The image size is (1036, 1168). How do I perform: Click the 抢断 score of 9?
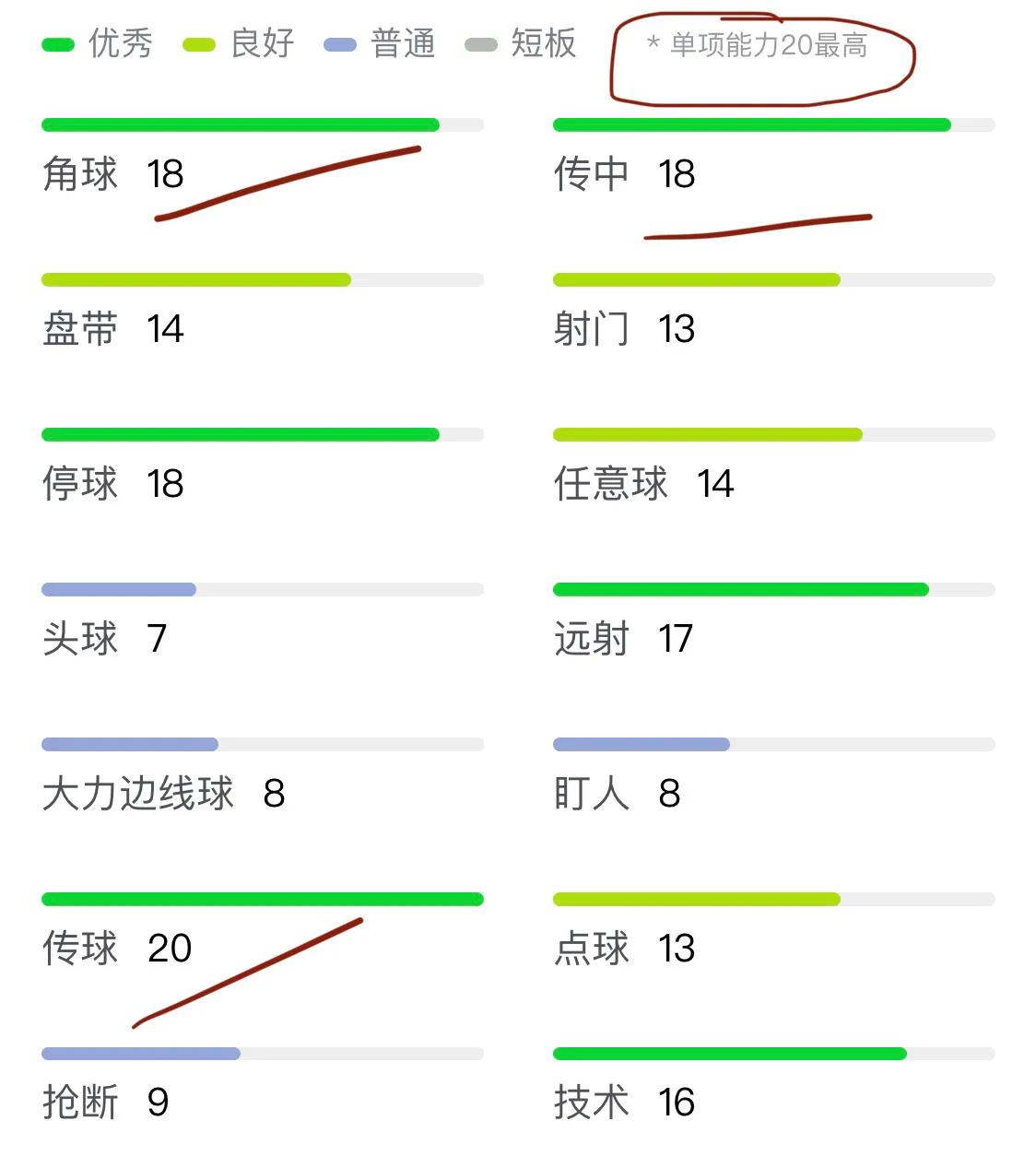(157, 1102)
